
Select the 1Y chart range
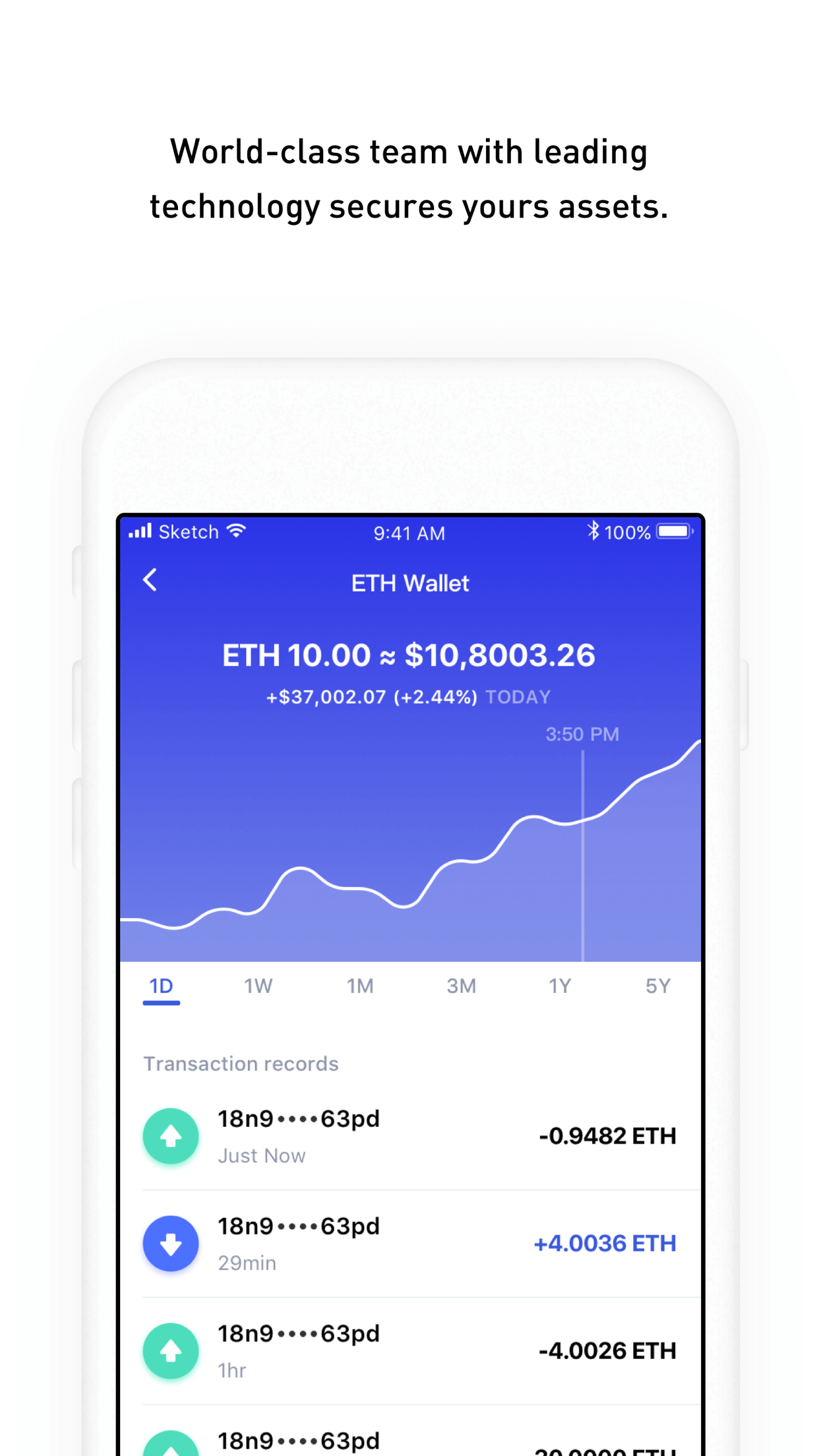point(560,985)
